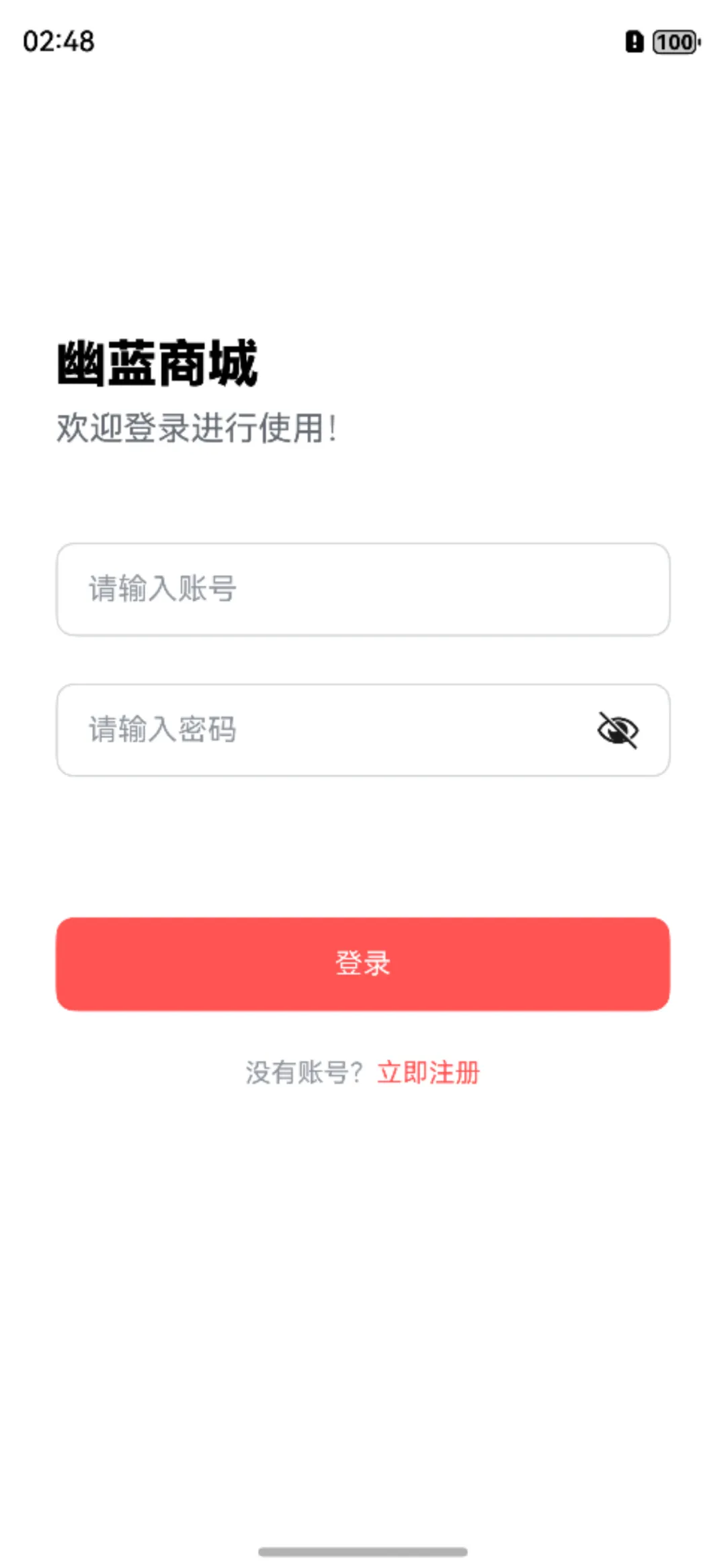Select the account number input box
Viewport: 726px width, 1568px height.
[269, 589]
